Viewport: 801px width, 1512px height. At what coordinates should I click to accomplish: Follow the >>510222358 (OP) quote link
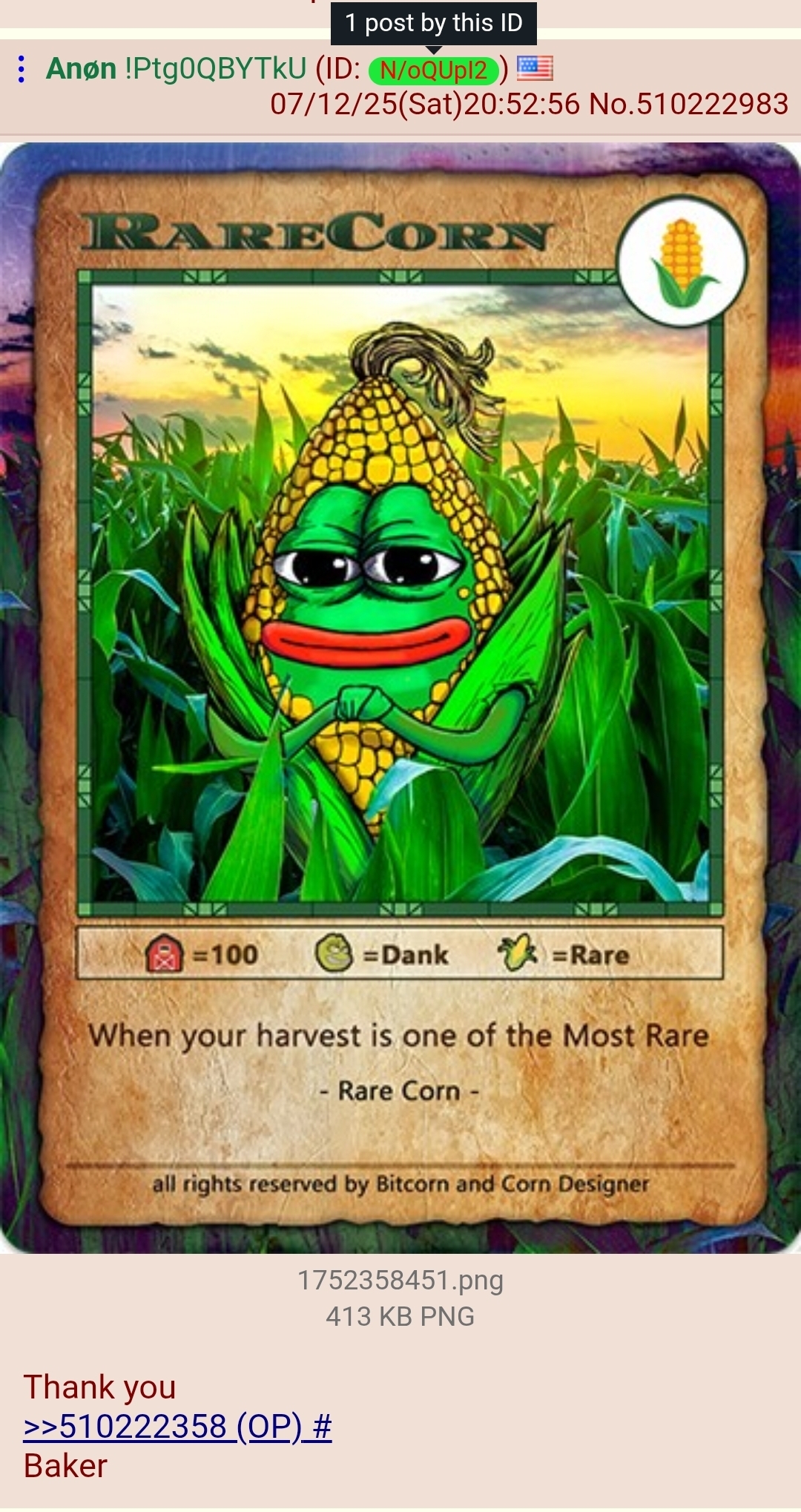(162, 1427)
